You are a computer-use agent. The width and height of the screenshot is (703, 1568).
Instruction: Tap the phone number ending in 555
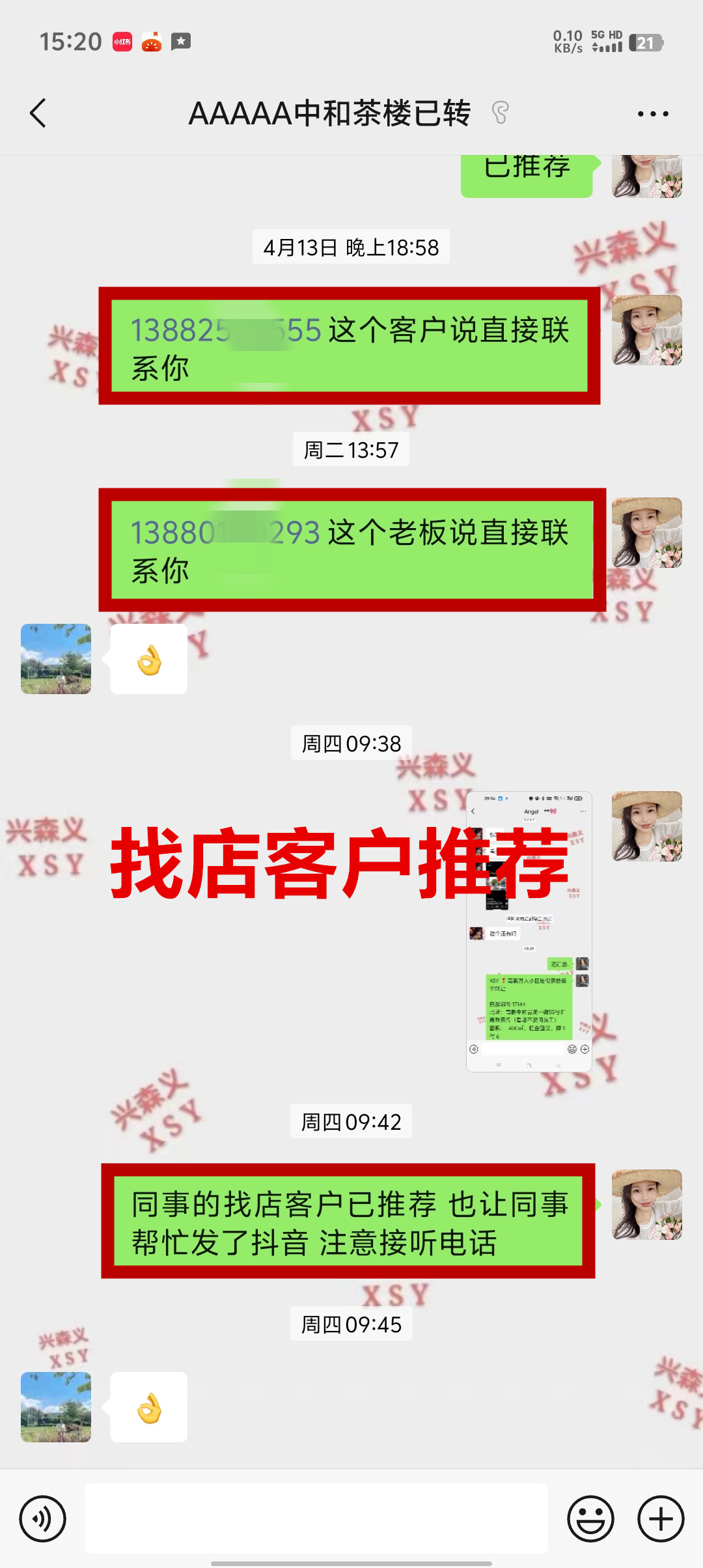tap(225, 330)
